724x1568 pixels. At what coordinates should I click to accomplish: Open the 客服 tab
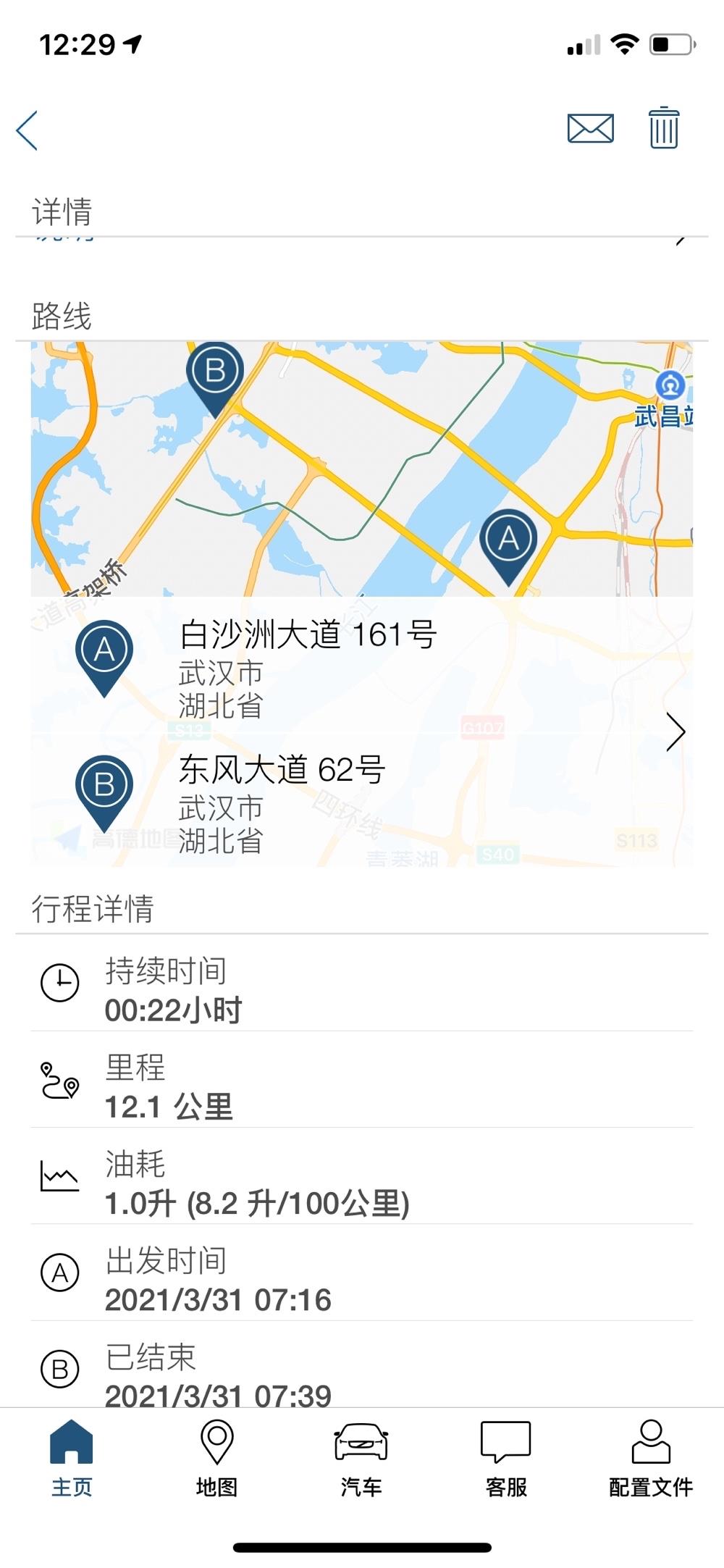point(506,1459)
